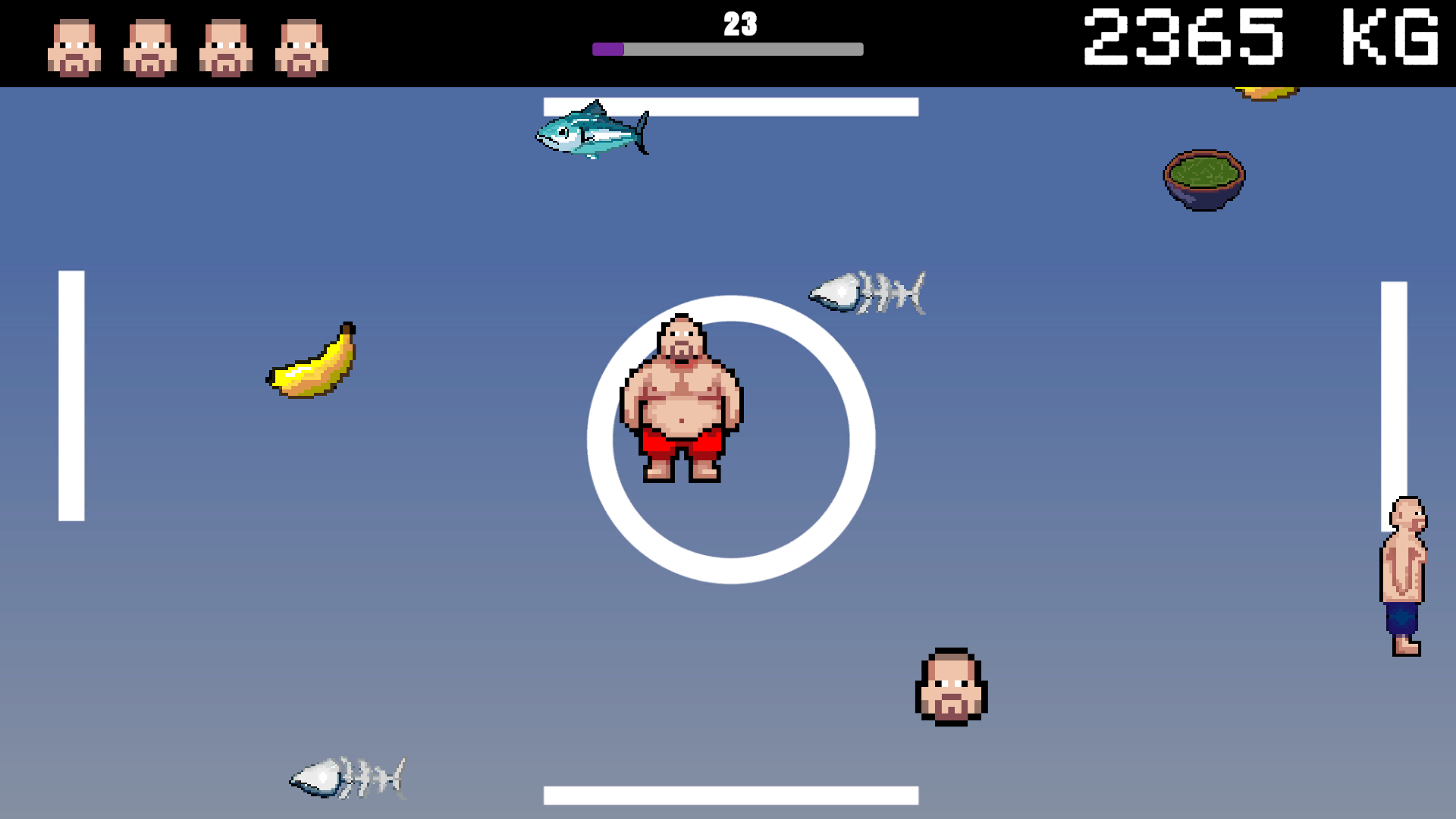Tap the blue tuna fish
The width and height of the screenshot is (1456, 819).
591,132
